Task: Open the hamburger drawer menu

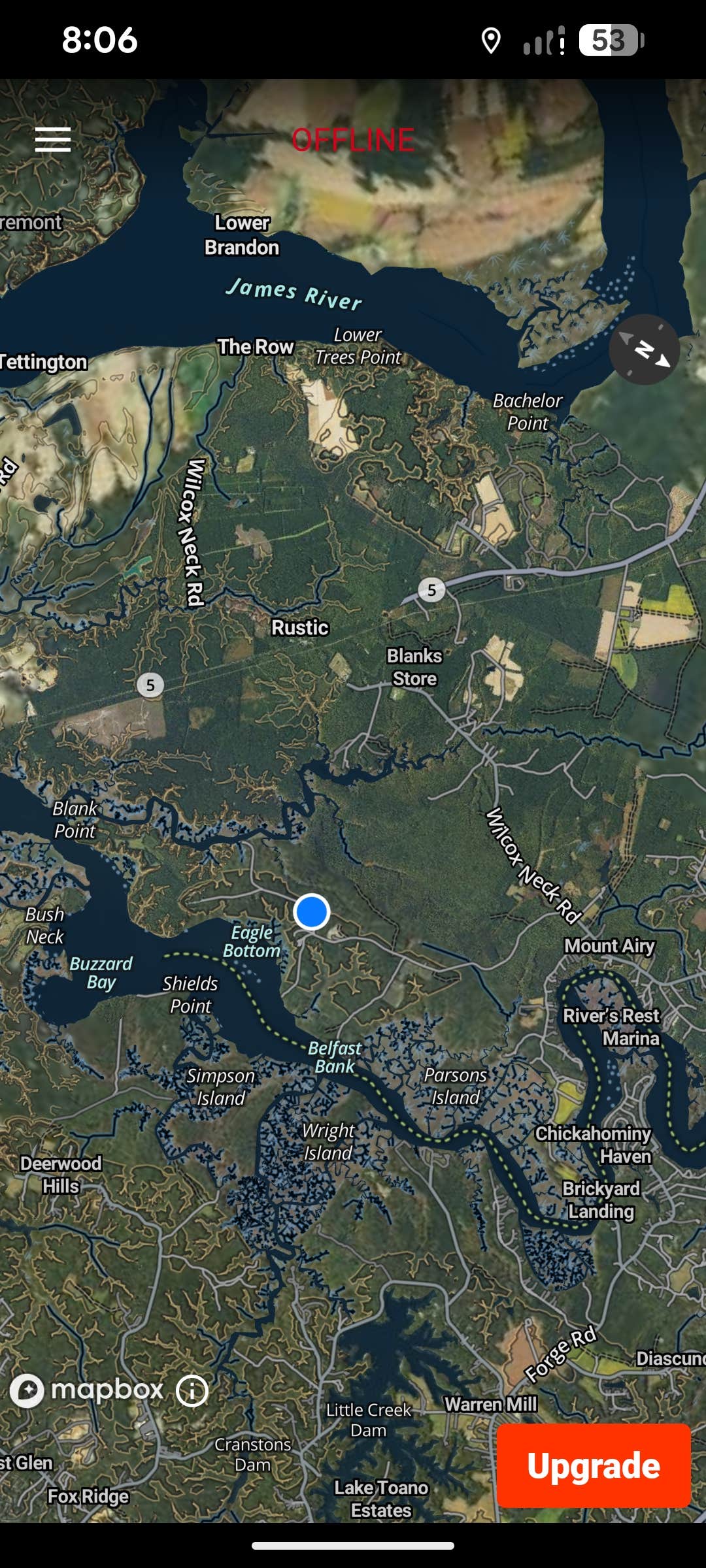Action: click(53, 140)
